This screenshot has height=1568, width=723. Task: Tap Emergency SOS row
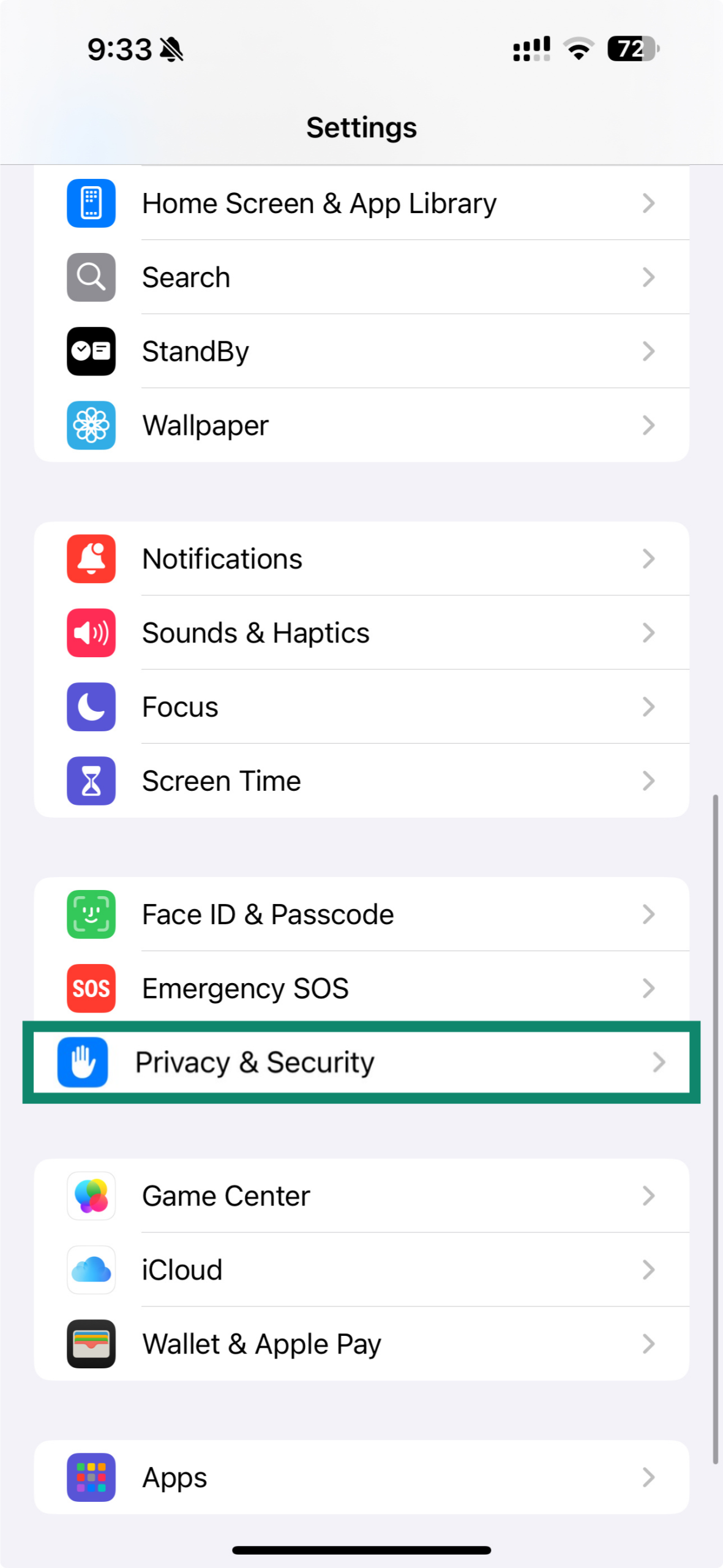pyautogui.click(x=361, y=987)
